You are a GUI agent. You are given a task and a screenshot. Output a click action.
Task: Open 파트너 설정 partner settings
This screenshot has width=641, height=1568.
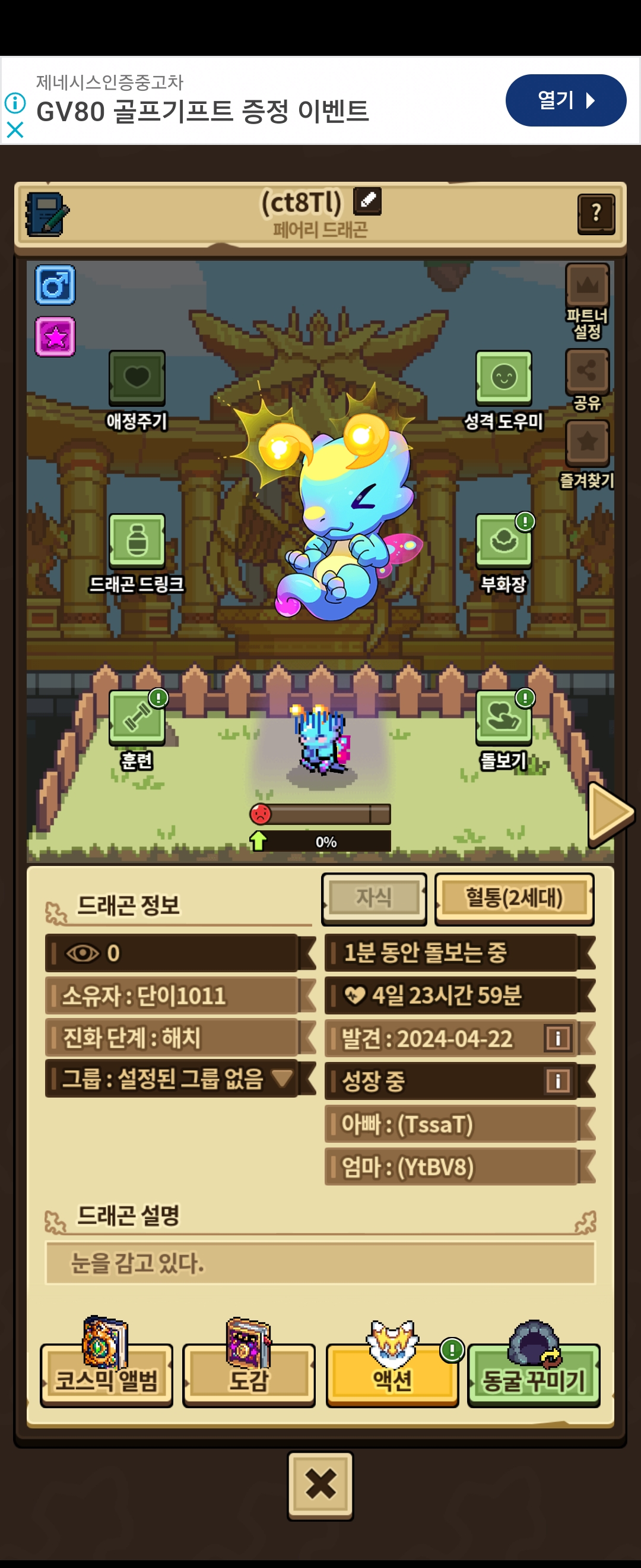(x=587, y=286)
